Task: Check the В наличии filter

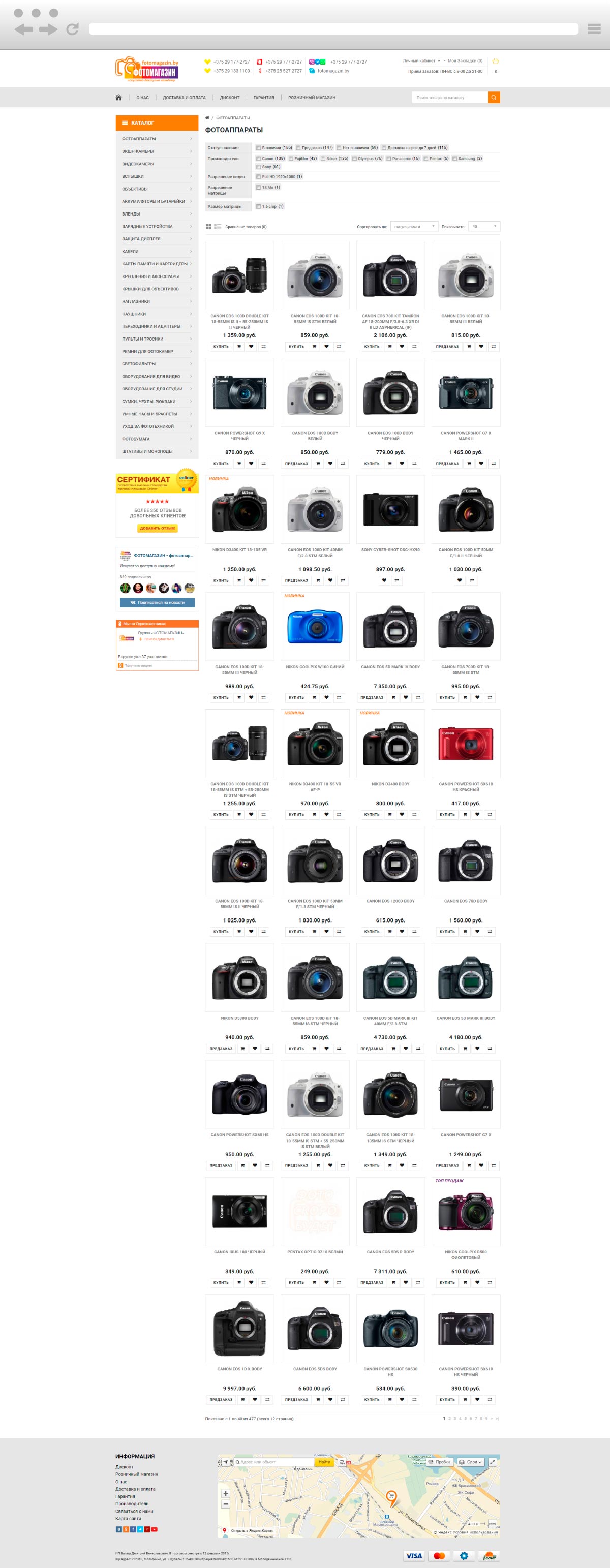Action: [259, 148]
